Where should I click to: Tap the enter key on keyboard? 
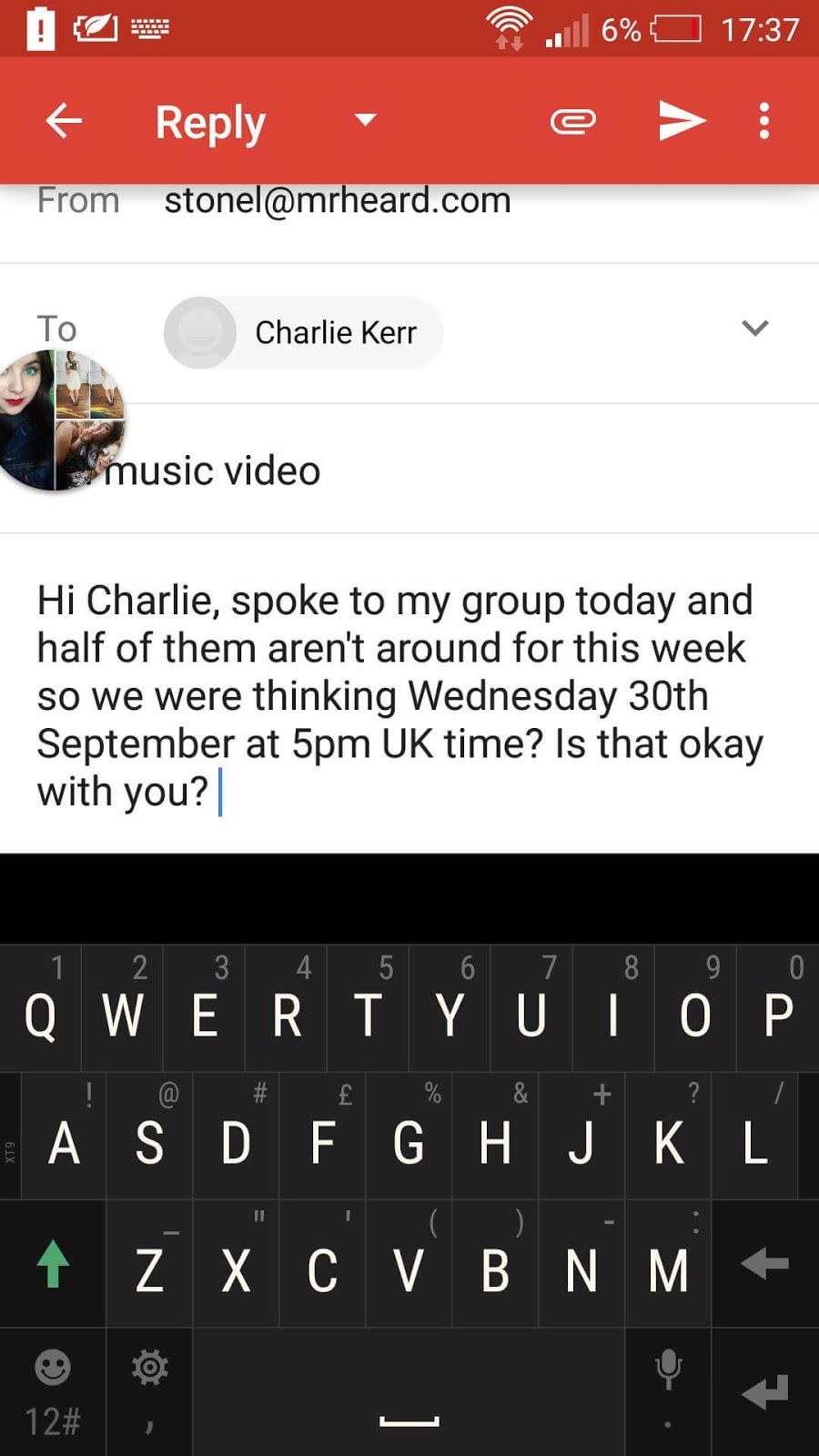point(765,1392)
